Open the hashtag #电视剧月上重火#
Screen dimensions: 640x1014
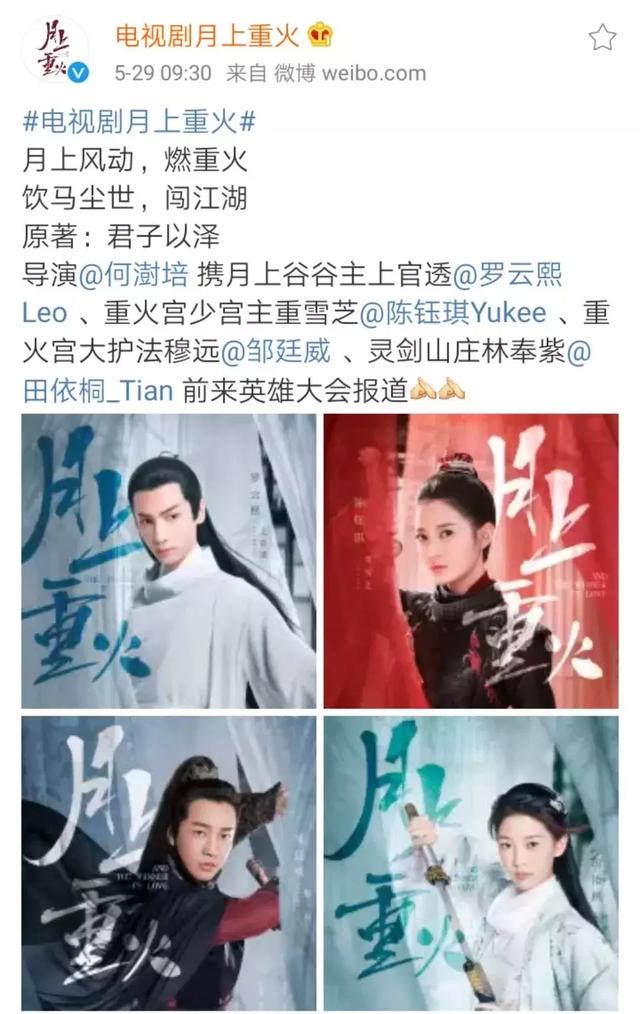[140, 121]
